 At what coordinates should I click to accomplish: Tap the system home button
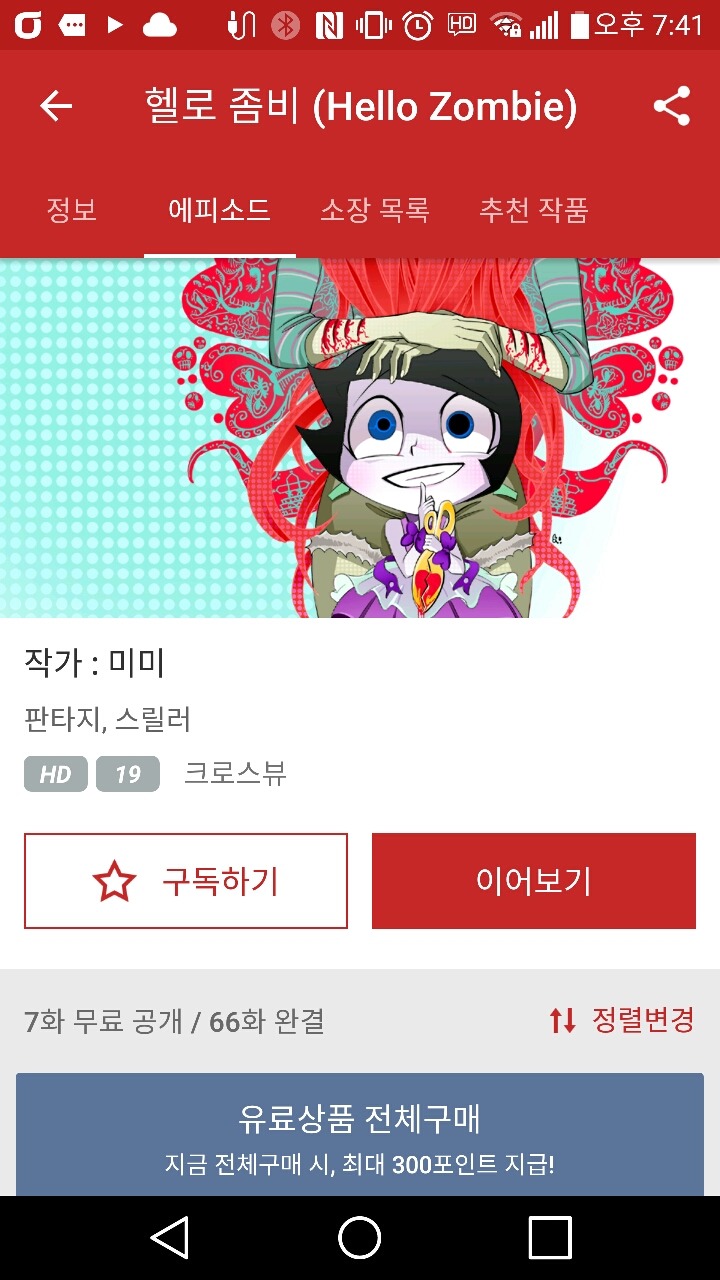[360, 1238]
